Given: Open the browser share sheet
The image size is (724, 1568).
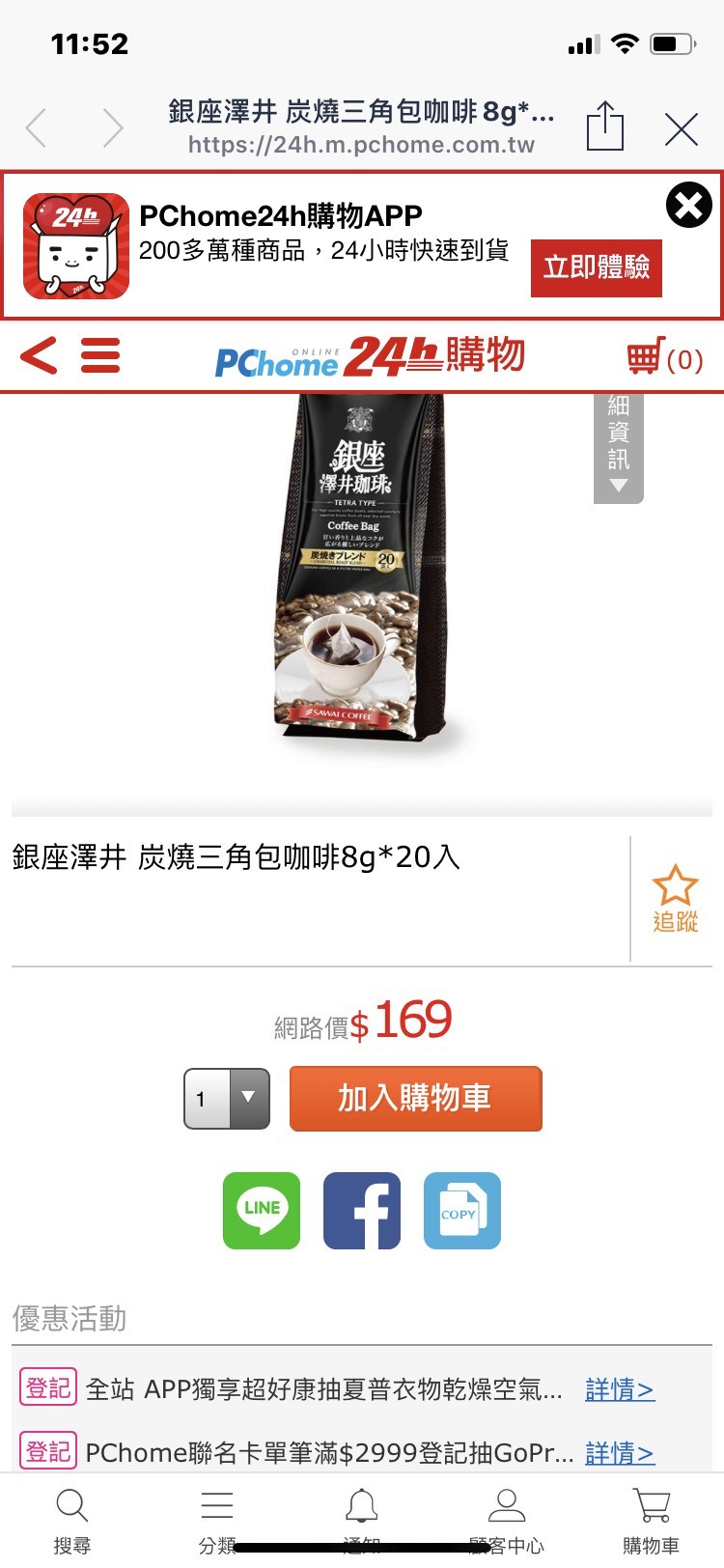Looking at the screenshot, I should (605, 126).
